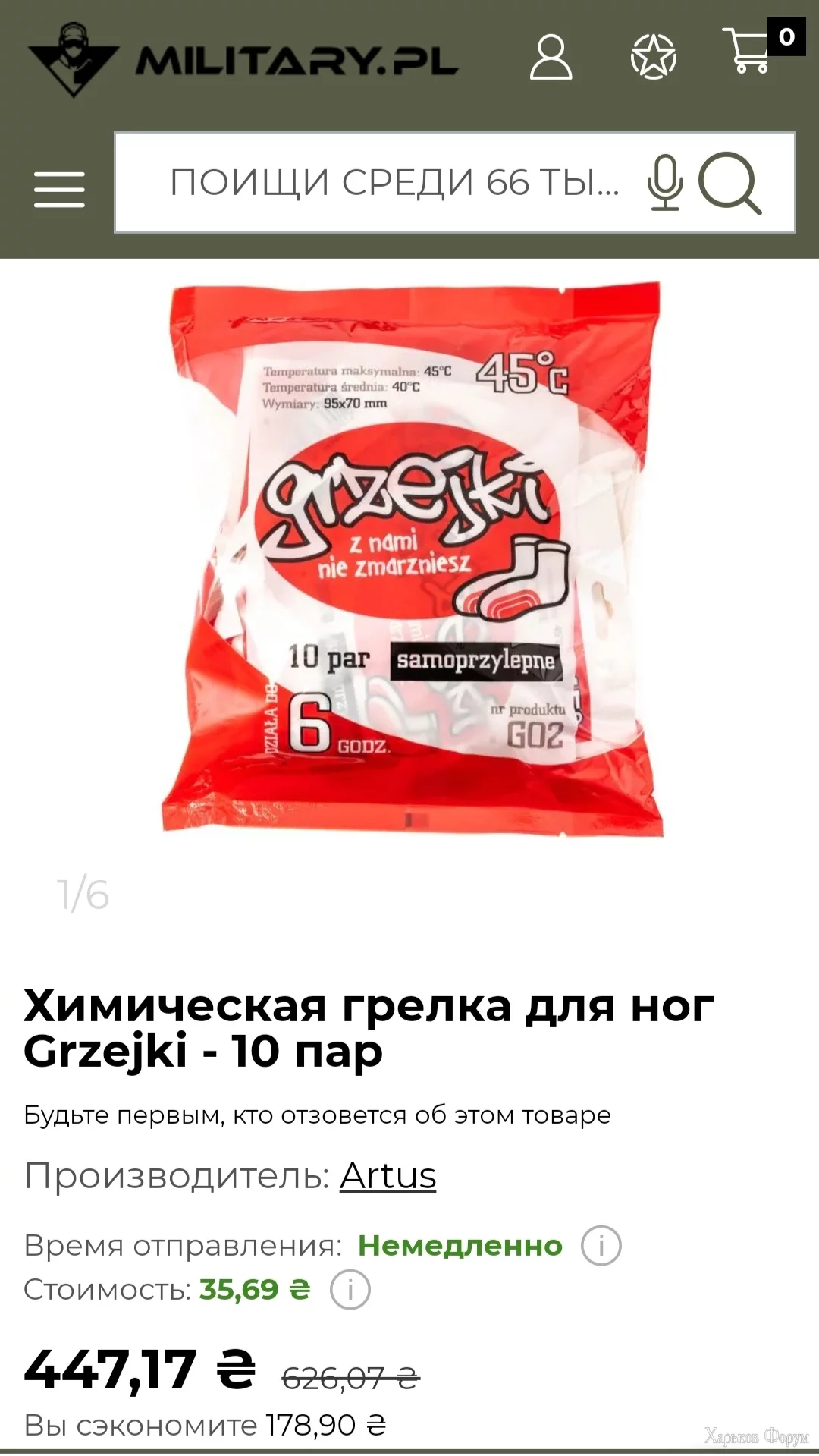
Task: Go to the Military.pl home logo
Action: pyautogui.click(x=243, y=59)
